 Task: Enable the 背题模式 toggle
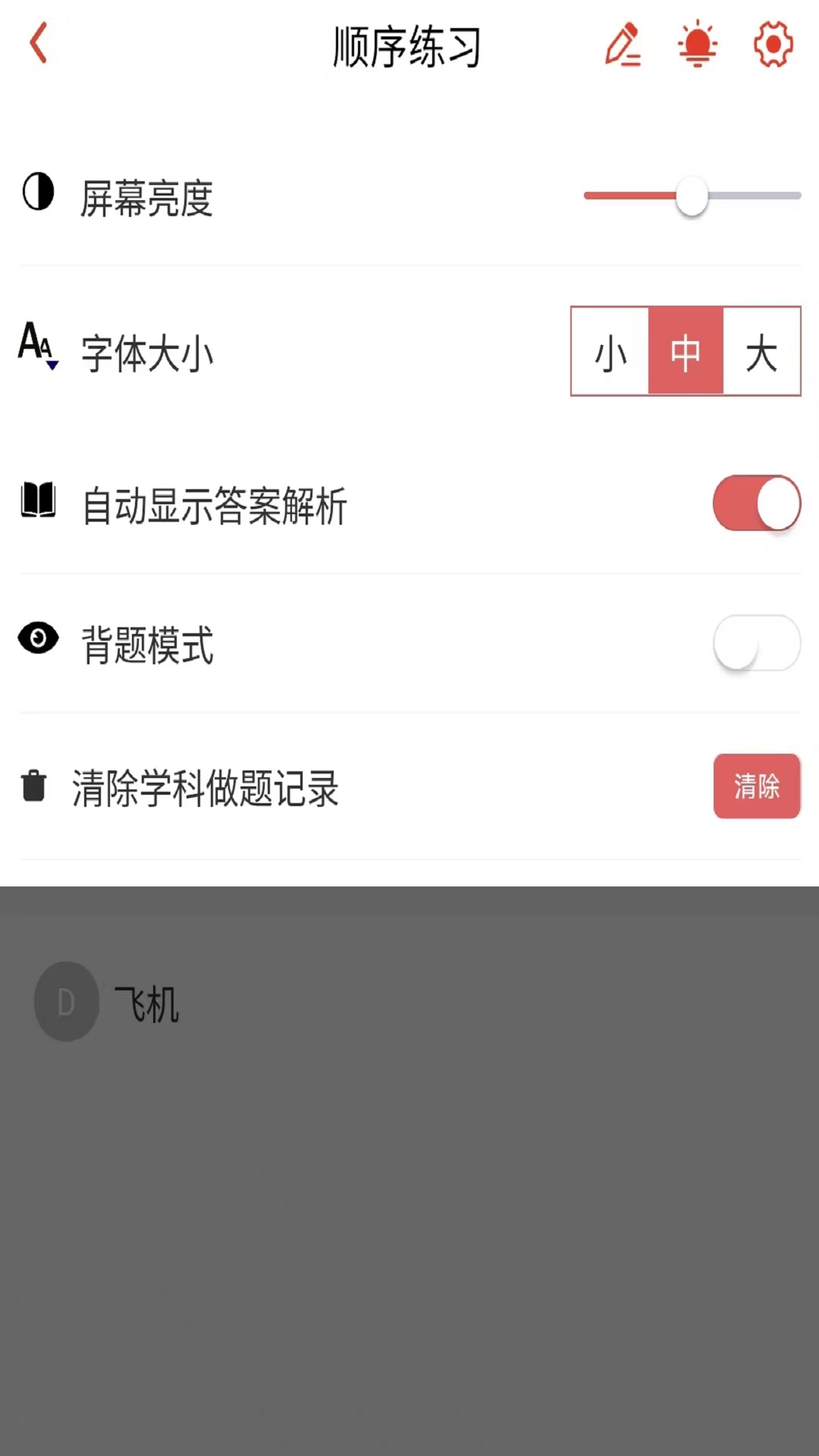[756, 642]
